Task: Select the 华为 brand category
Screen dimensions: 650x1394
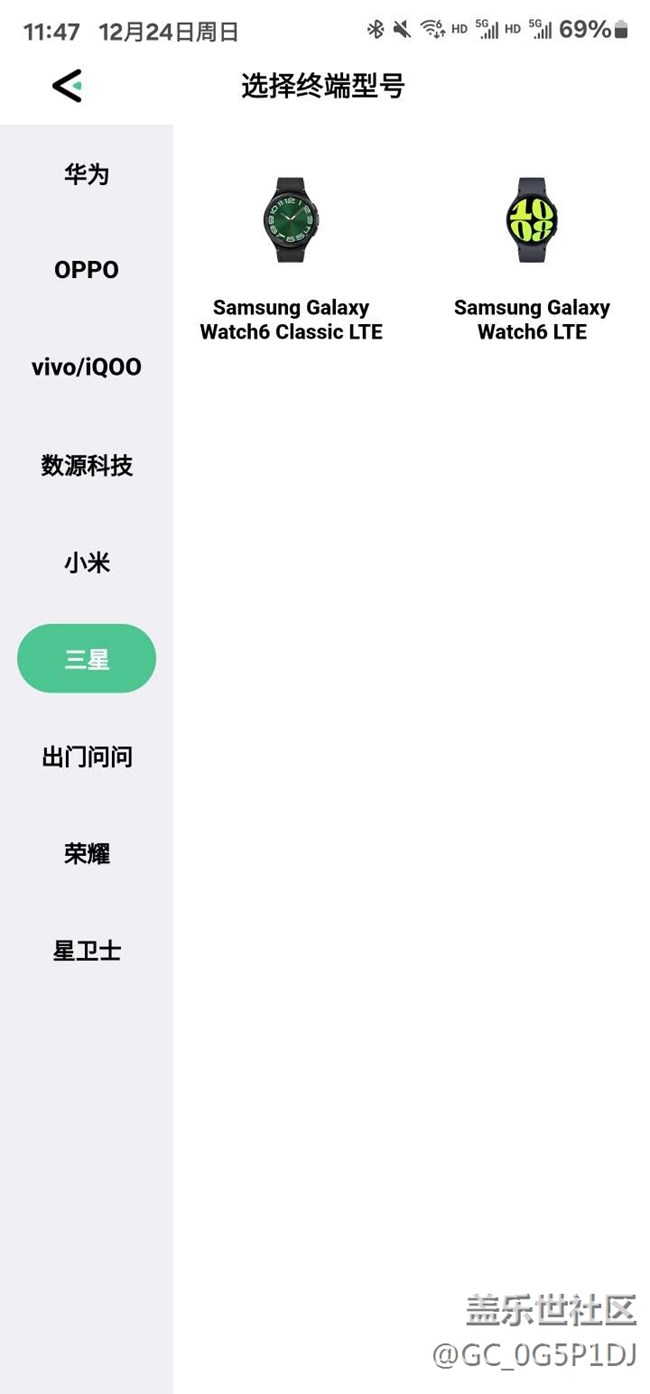Action: pyautogui.click(x=87, y=174)
